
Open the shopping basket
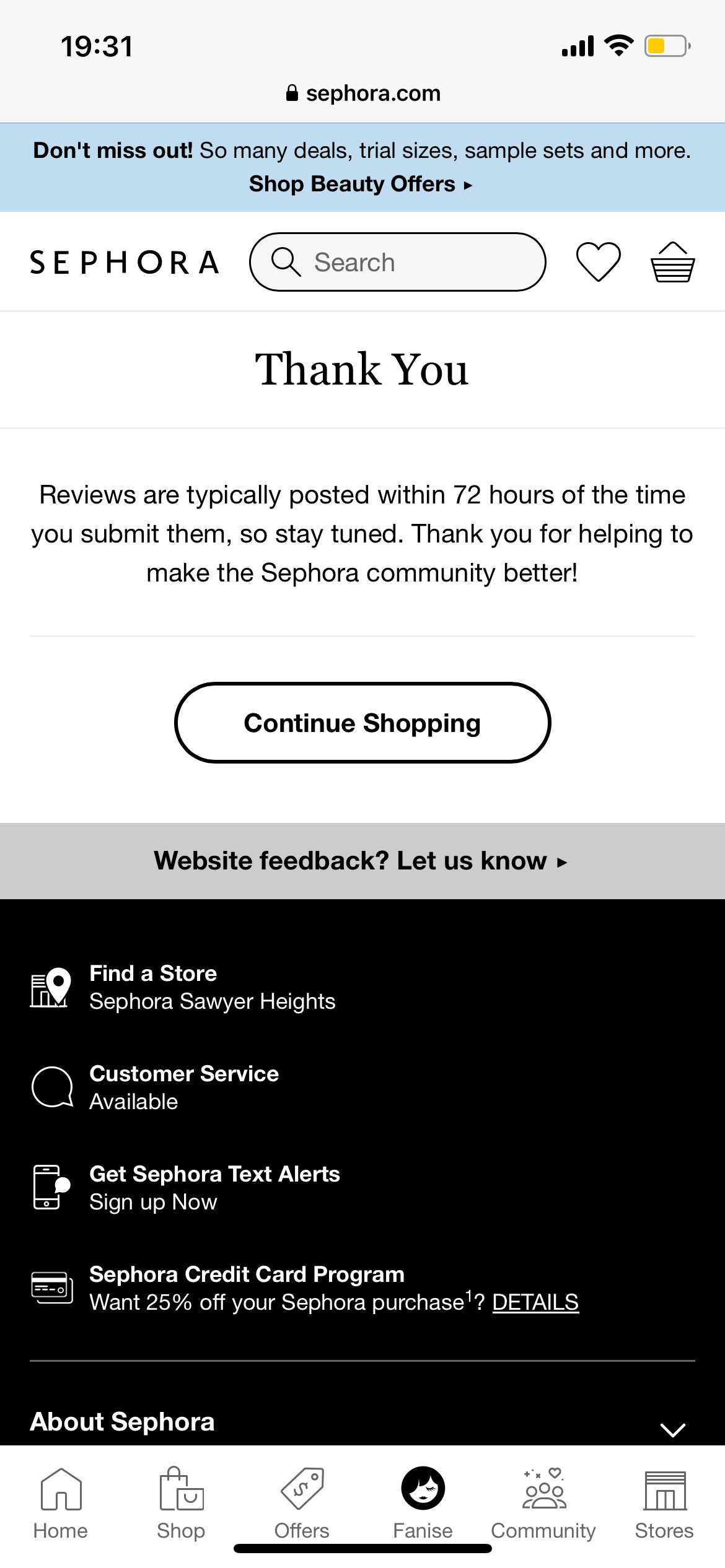click(x=672, y=262)
